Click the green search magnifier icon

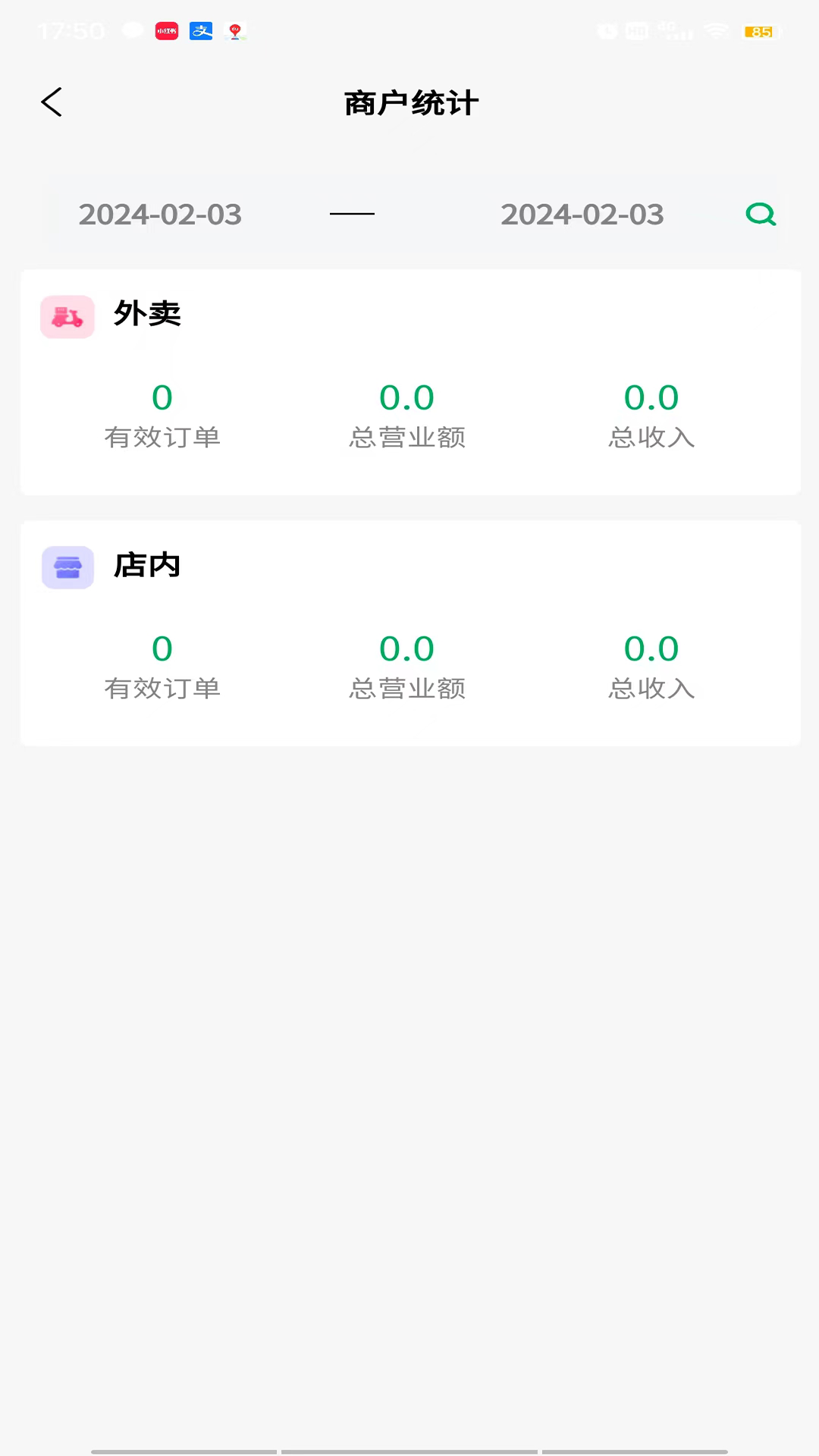point(761,215)
